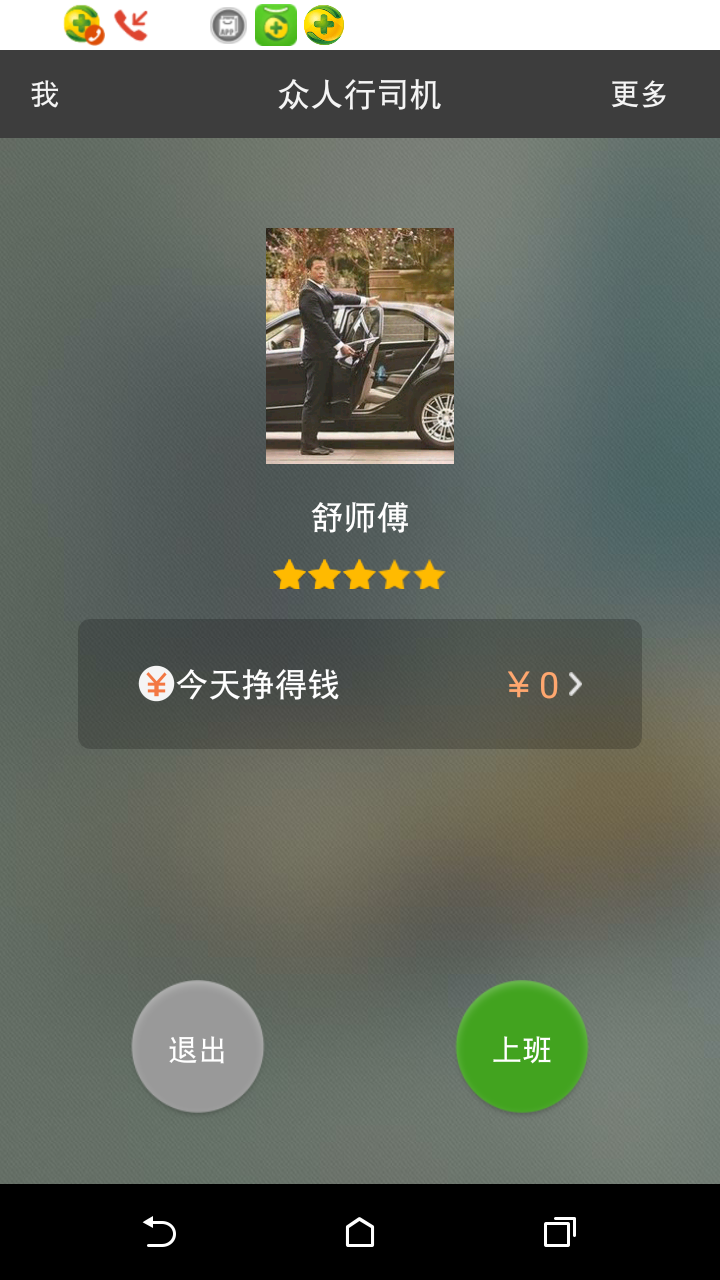Open the driver profile photo
This screenshot has width=720, height=1280.
click(x=359, y=346)
